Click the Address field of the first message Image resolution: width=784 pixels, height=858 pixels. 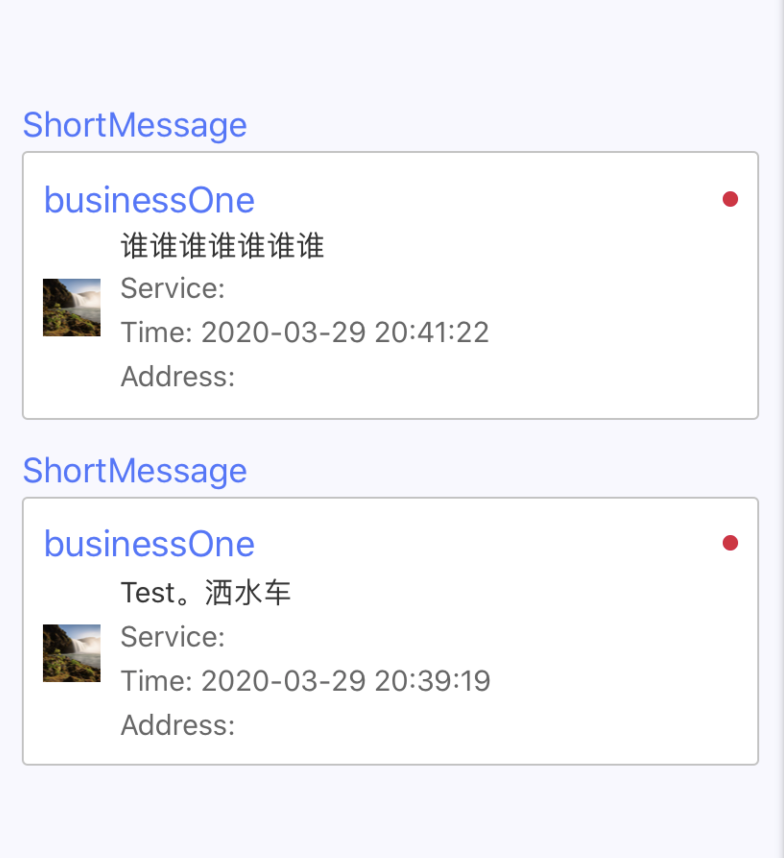click(x=176, y=377)
